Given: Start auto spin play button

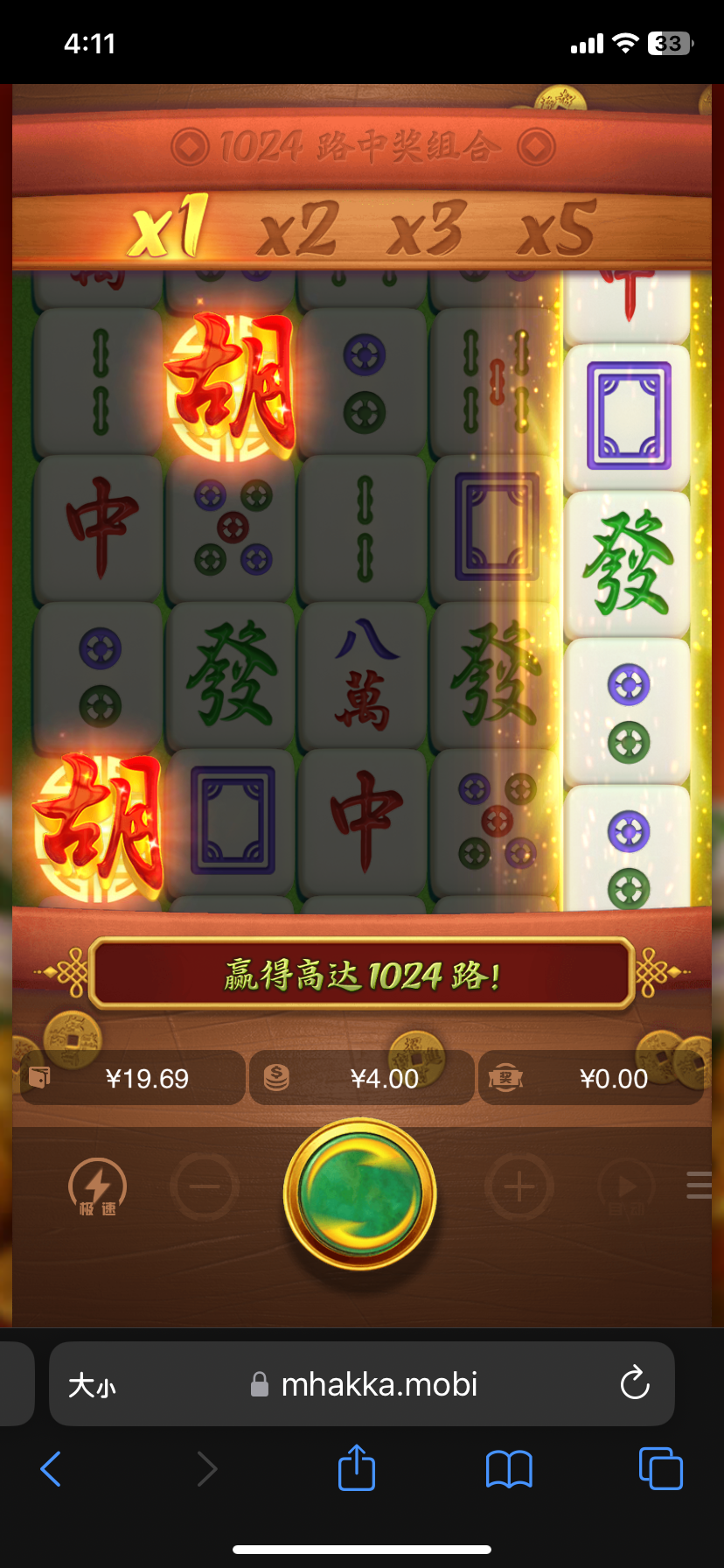Looking at the screenshot, I should coord(626,1186).
